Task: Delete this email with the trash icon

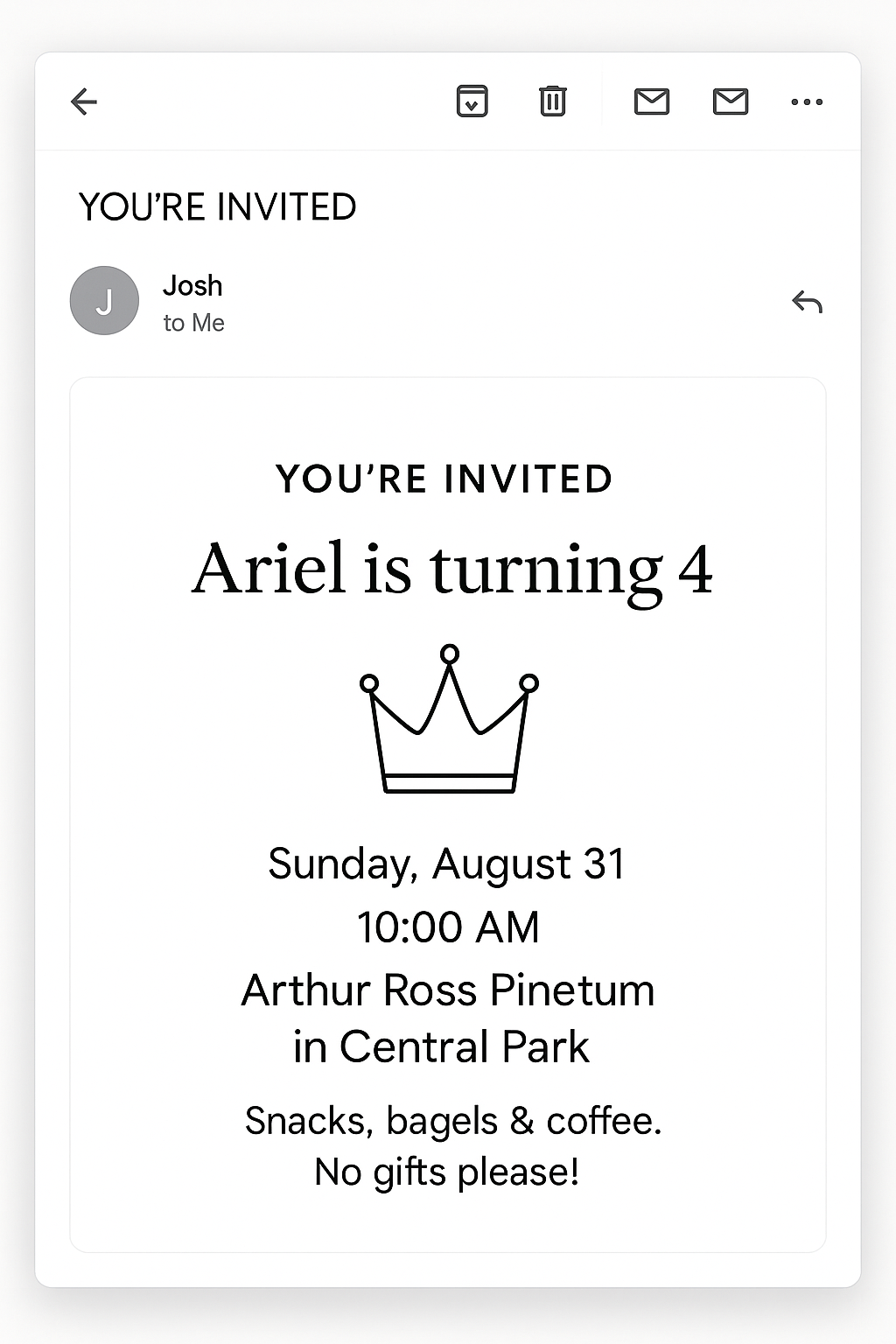Action: tap(552, 101)
